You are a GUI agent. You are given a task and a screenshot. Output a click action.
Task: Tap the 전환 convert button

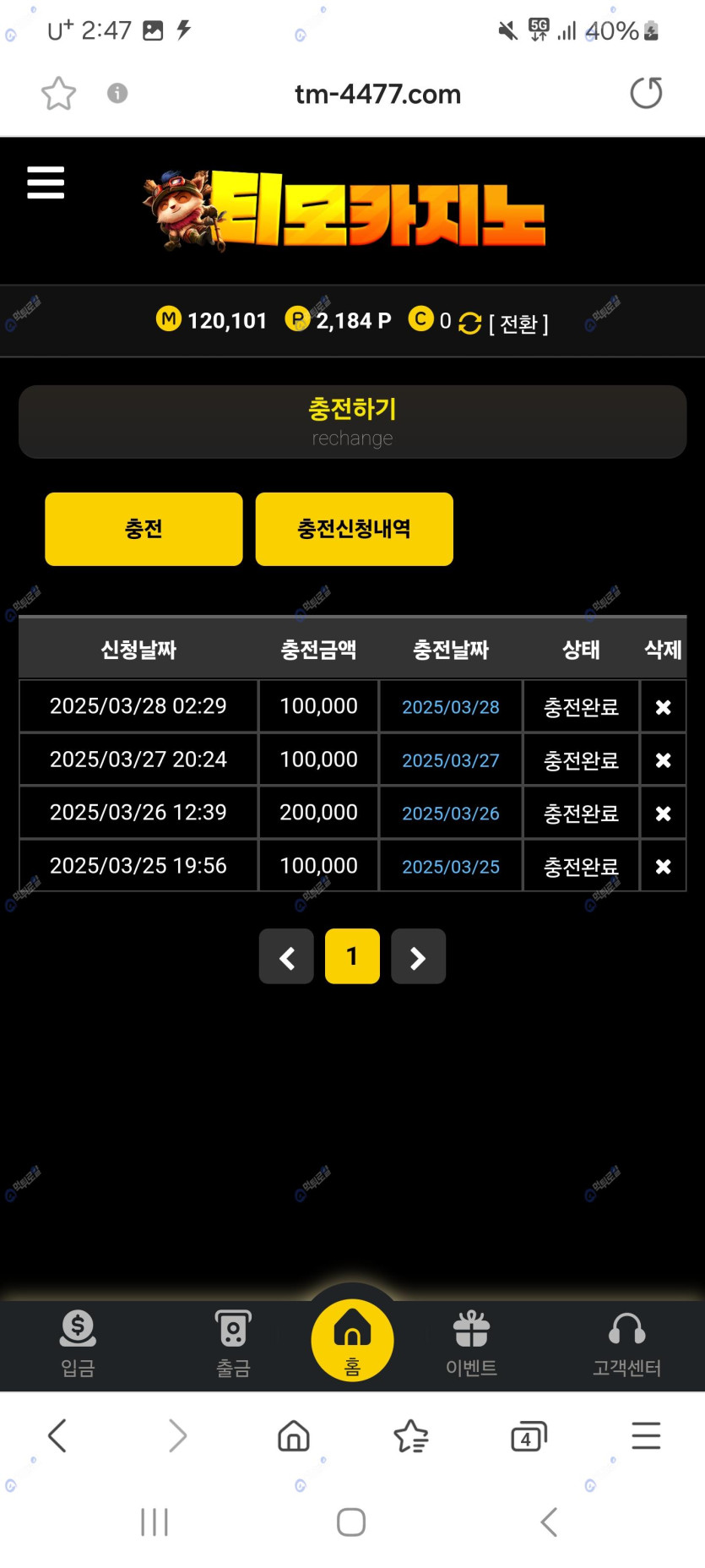click(518, 324)
